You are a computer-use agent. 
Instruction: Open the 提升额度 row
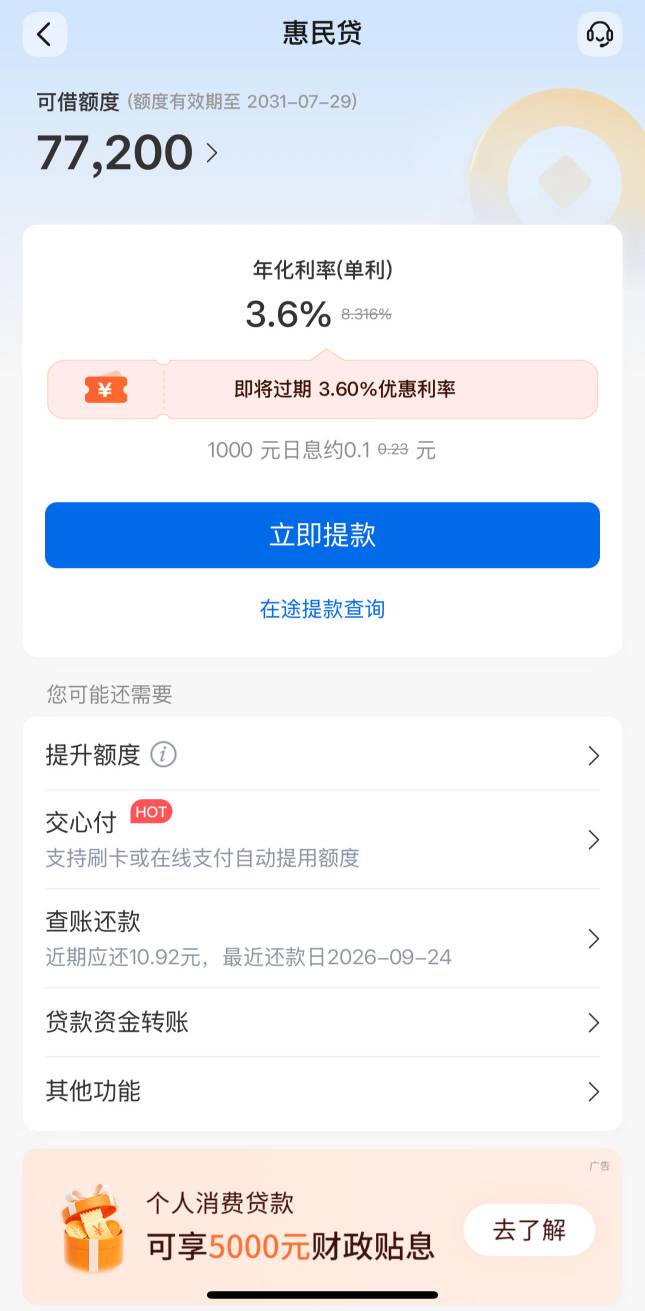[x=322, y=755]
